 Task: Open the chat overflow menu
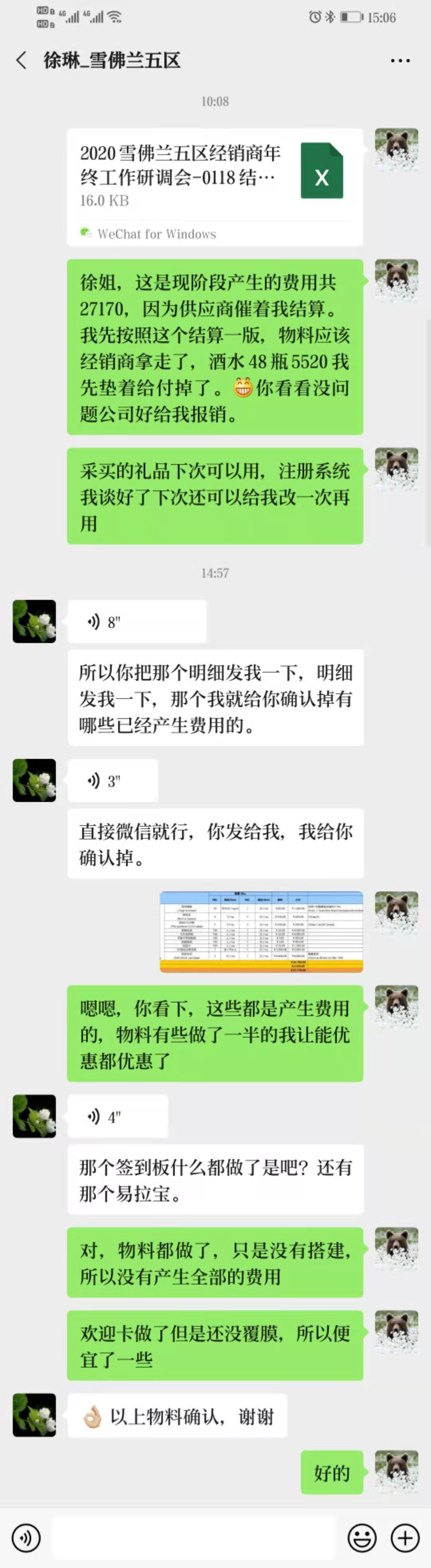pos(399,61)
